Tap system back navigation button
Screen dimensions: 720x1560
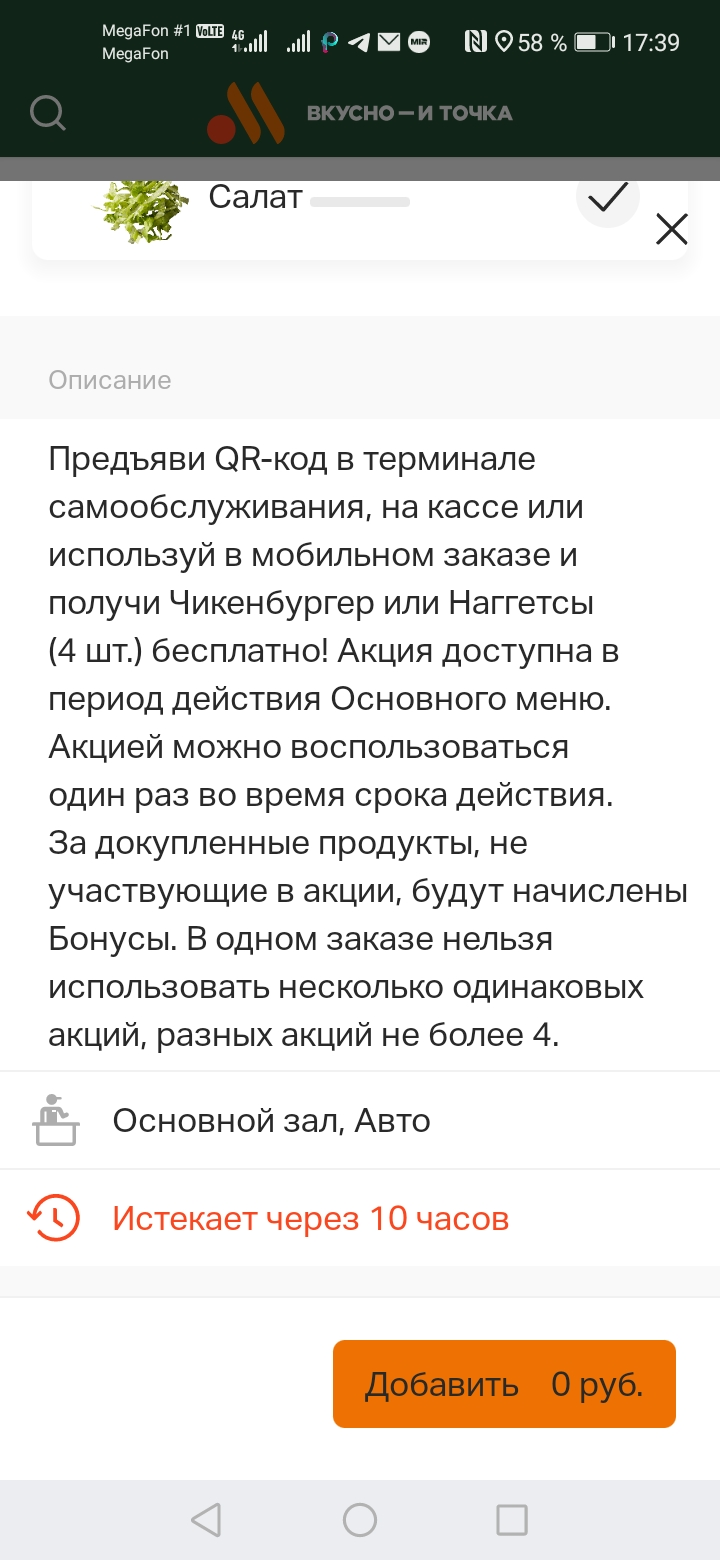[x=206, y=1520]
